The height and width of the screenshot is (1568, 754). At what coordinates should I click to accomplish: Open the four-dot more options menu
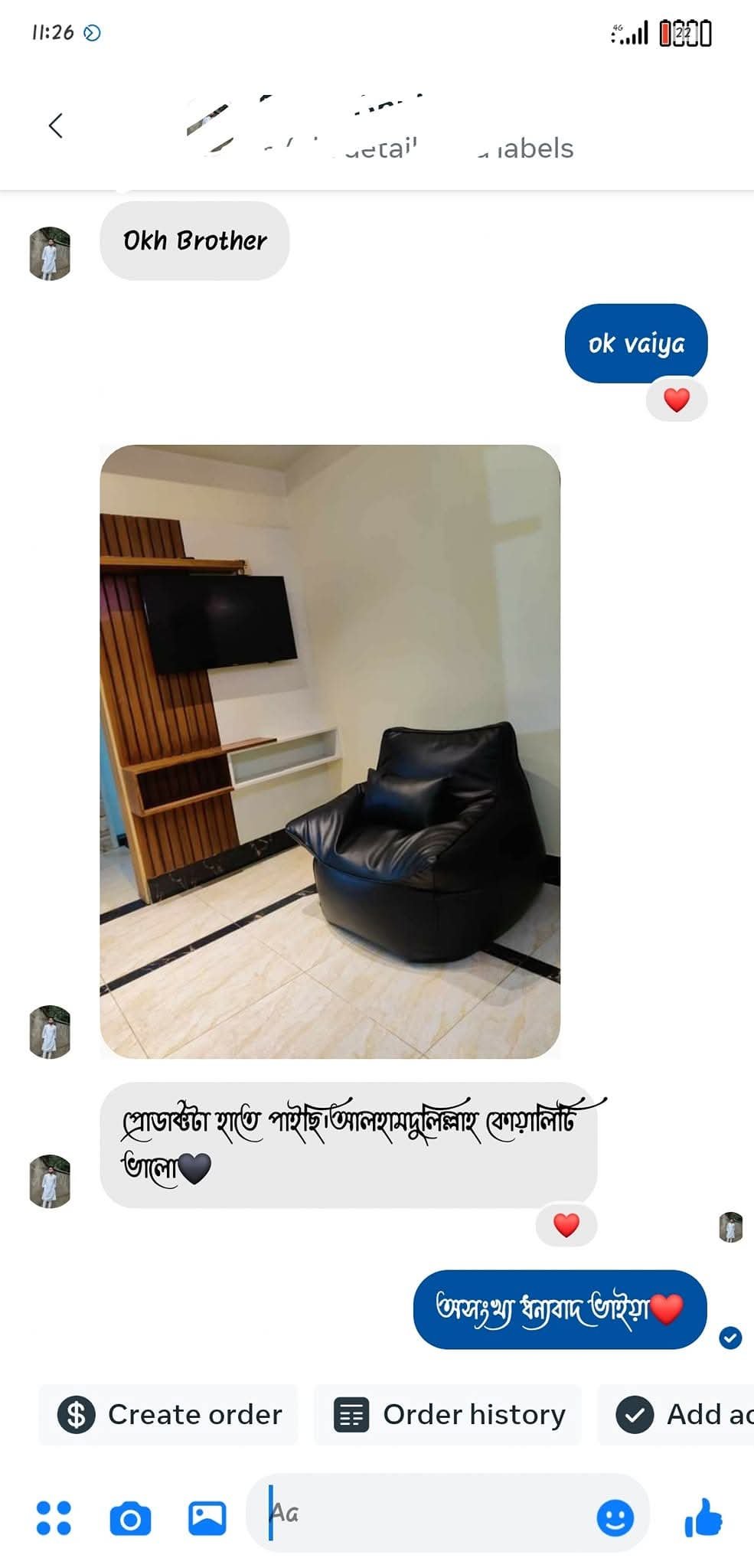(54, 1517)
